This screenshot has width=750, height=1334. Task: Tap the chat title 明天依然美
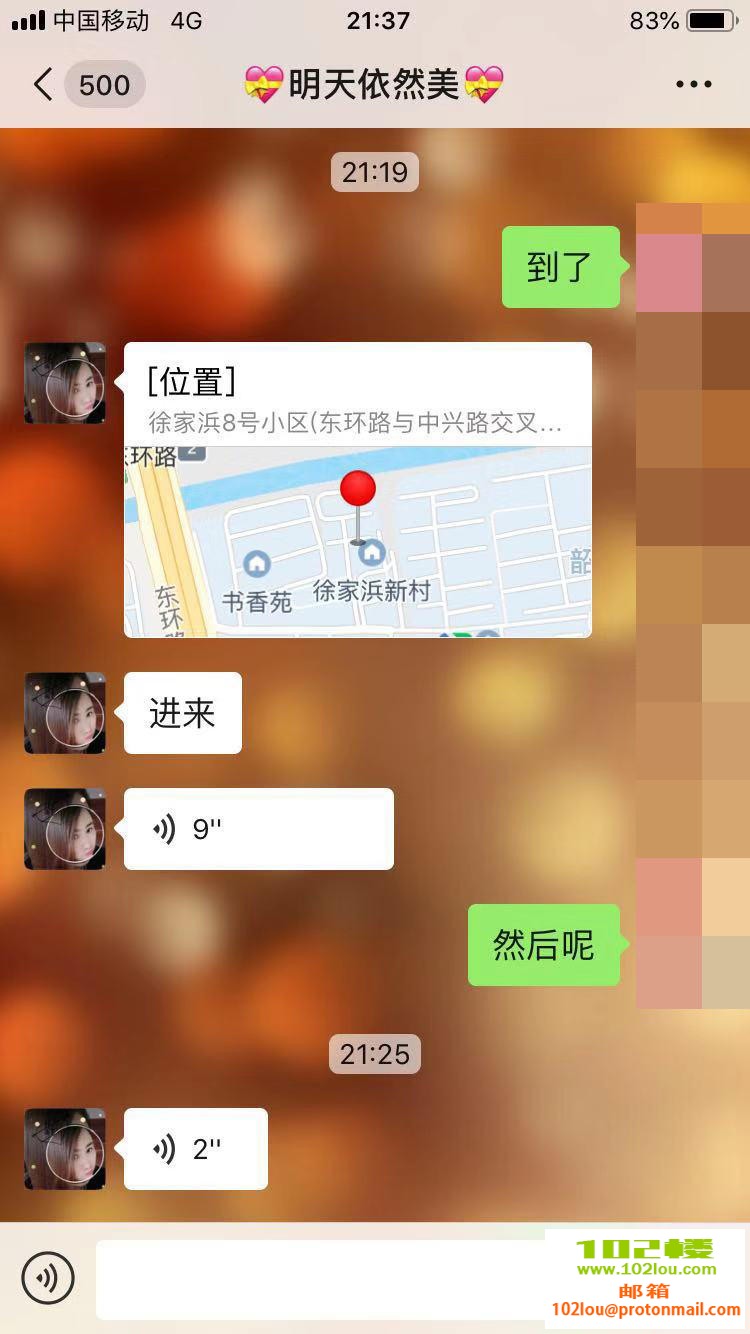tap(375, 84)
